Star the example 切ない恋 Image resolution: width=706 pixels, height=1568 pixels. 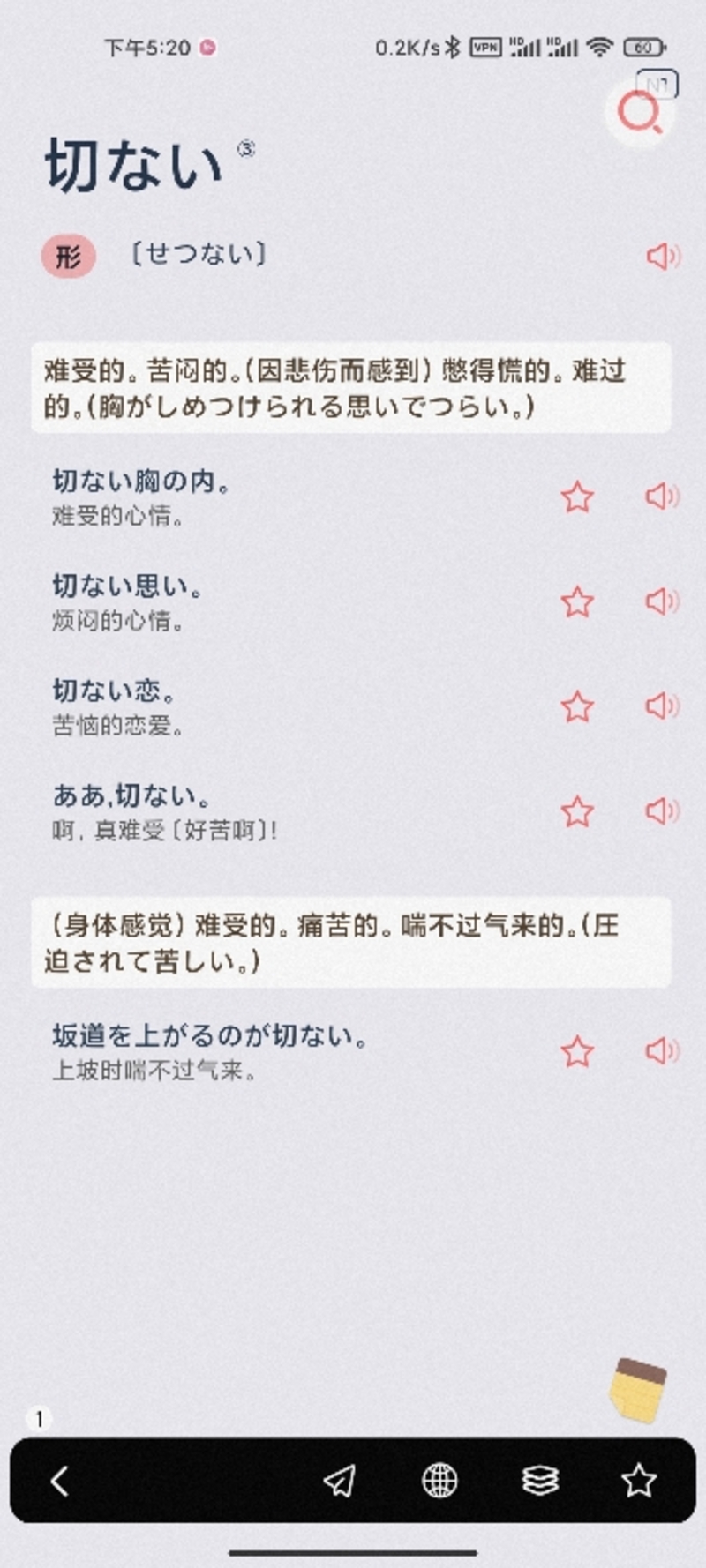[x=577, y=706]
